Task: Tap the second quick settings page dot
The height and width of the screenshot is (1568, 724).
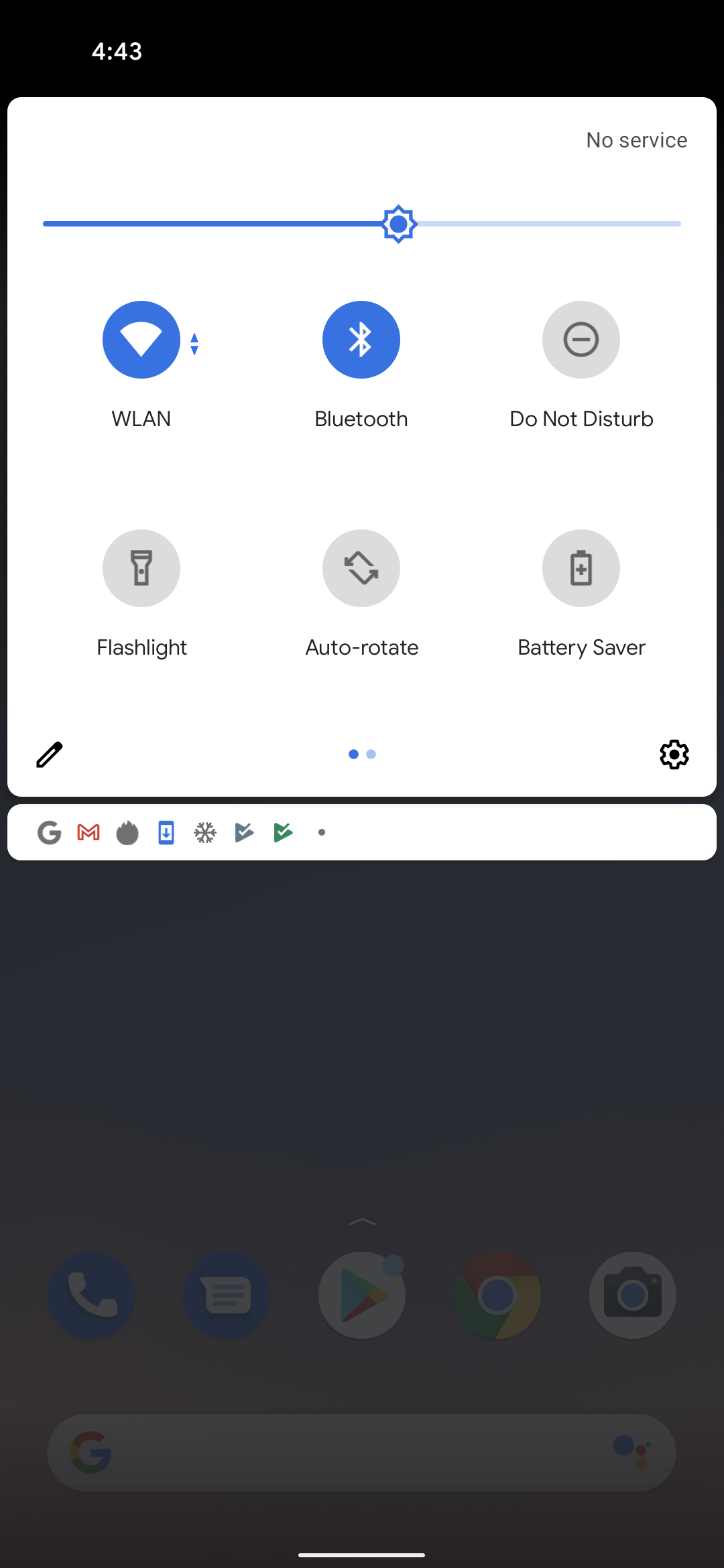Action: pos(371,755)
